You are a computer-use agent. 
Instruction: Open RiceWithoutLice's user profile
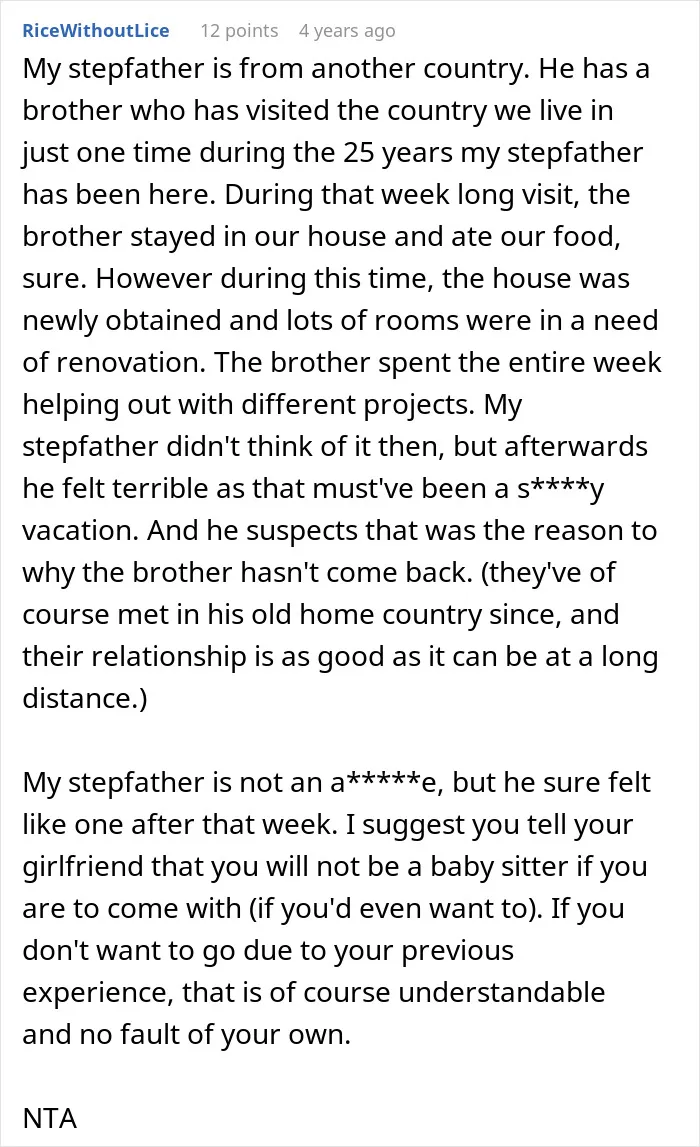96,31
